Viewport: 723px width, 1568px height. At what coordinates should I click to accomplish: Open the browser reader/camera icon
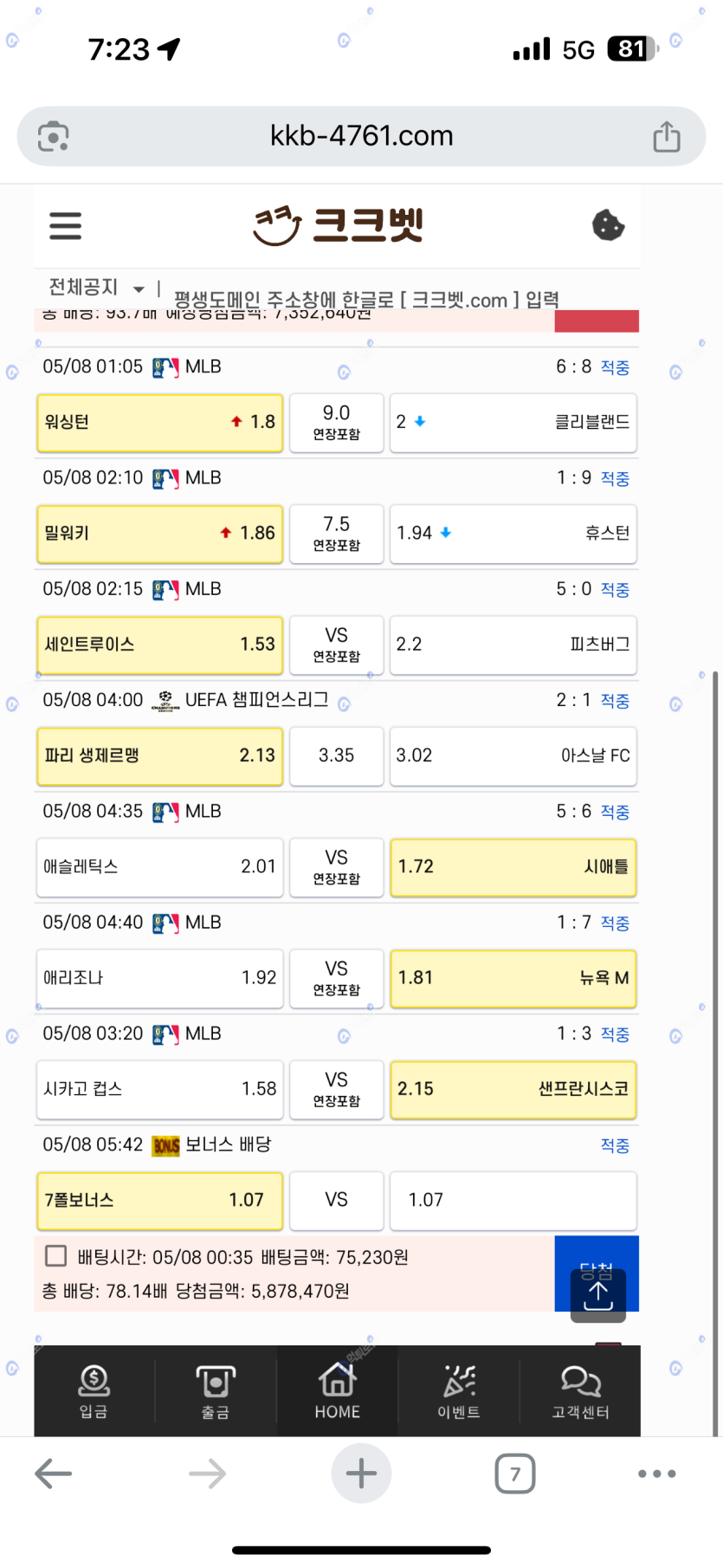(x=54, y=136)
